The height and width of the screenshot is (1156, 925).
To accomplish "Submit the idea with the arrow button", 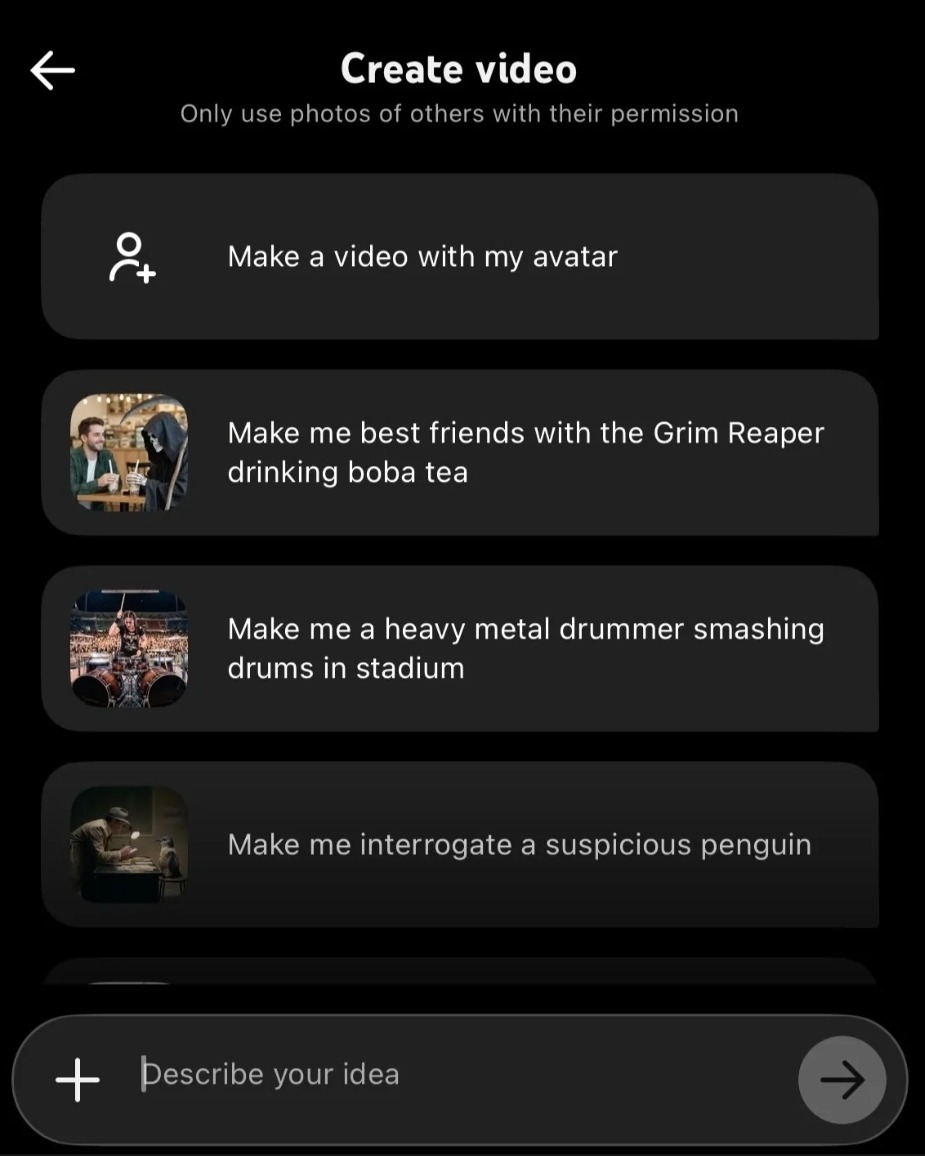I will pyautogui.click(x=842, y=1080).
